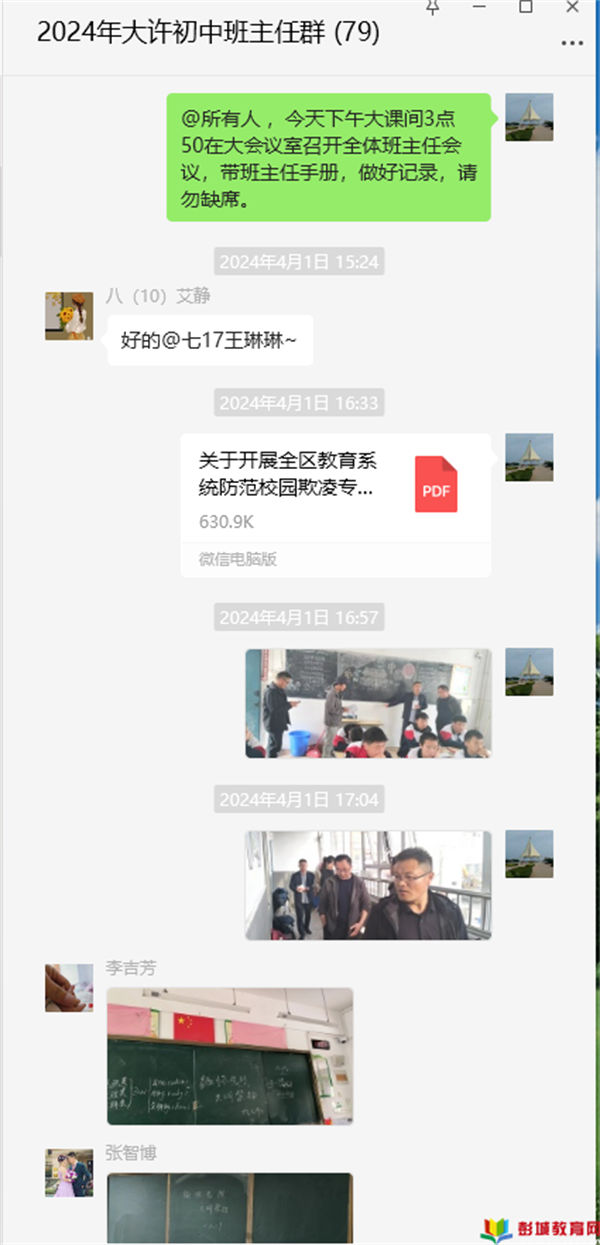
Task: Pin the chat window on top
Action: (433, 7)
